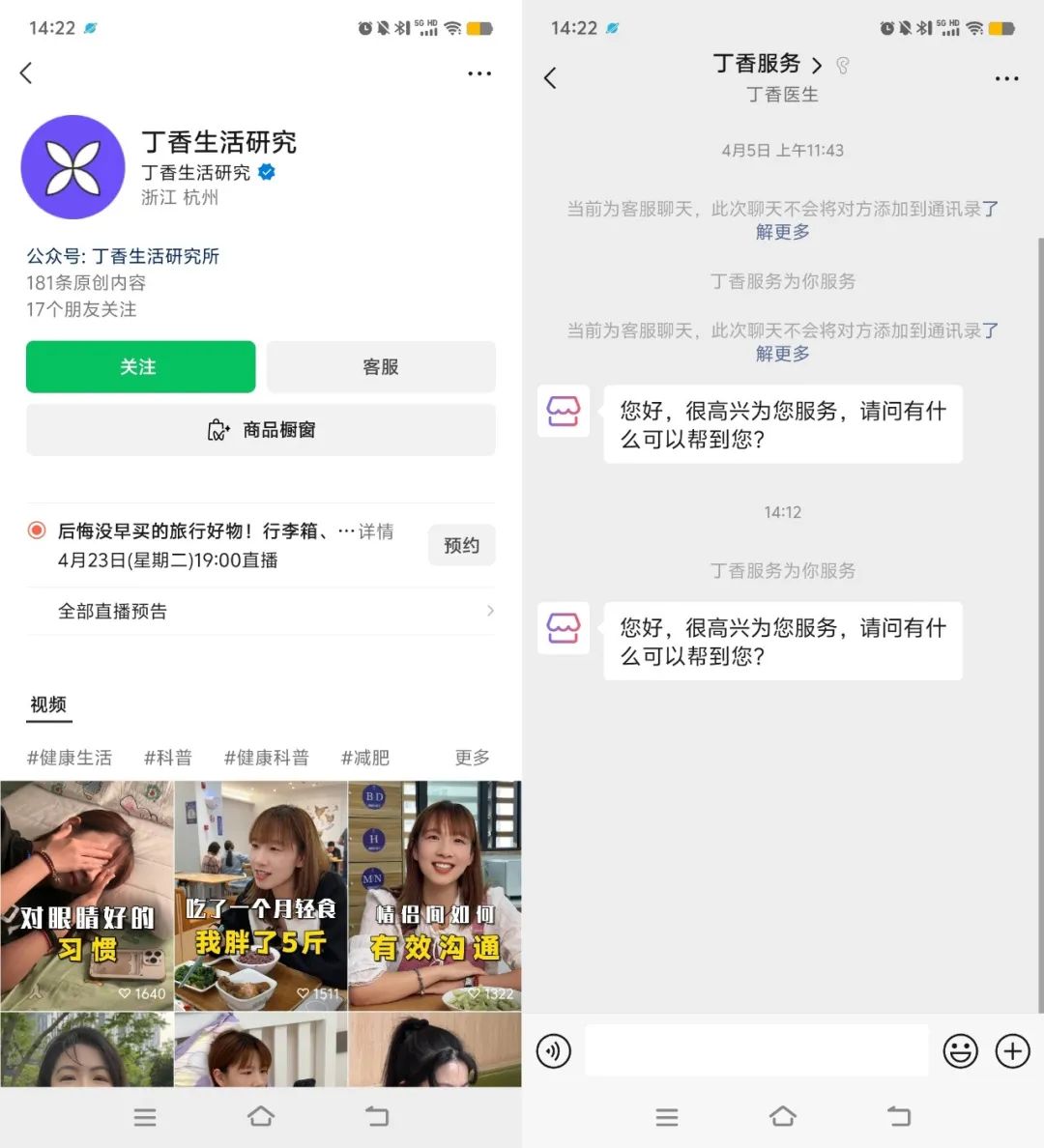Filter videos by #科普 tag
The height and width of the screenshot is (1148, 1044).
pos(168,758)
